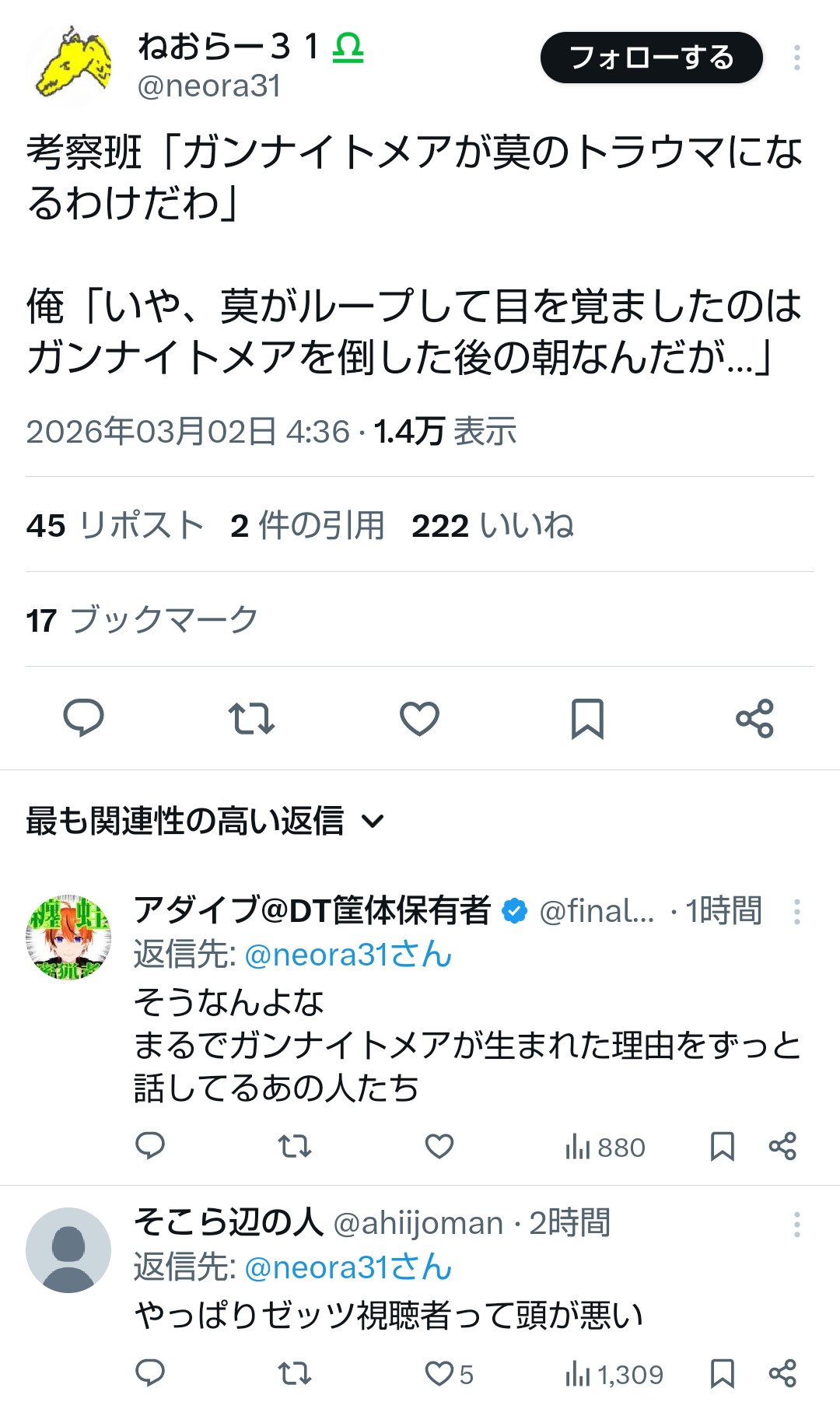Bookmark the main post
This screenshot has width=840, height=1416.
587,718
